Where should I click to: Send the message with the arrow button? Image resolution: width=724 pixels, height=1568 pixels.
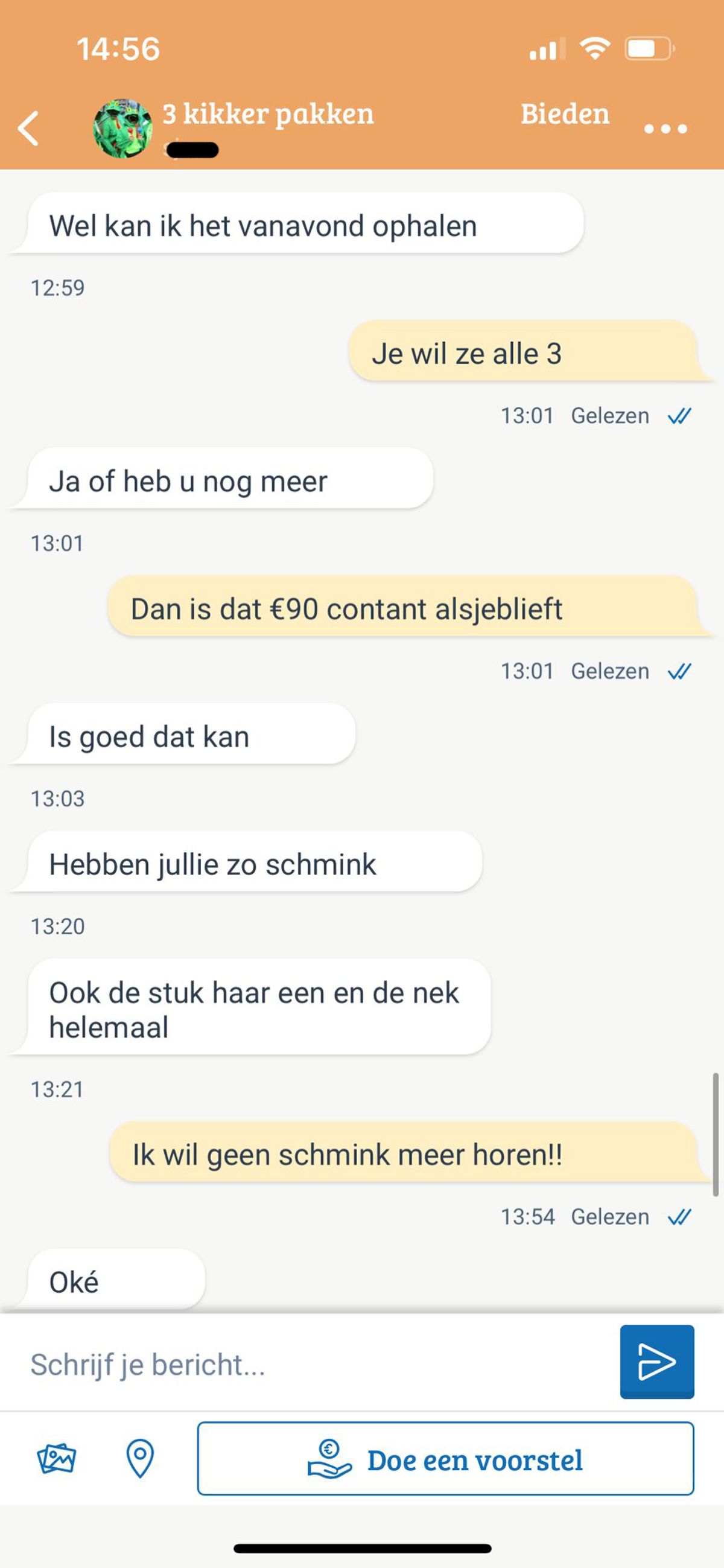(x=656, y=1362)
